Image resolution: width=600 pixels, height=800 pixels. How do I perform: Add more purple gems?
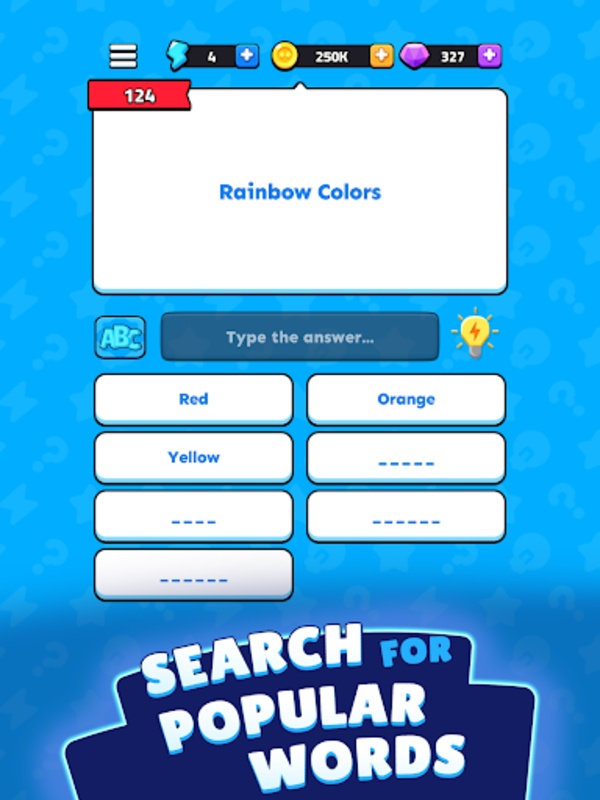click(x=488, y=56)
